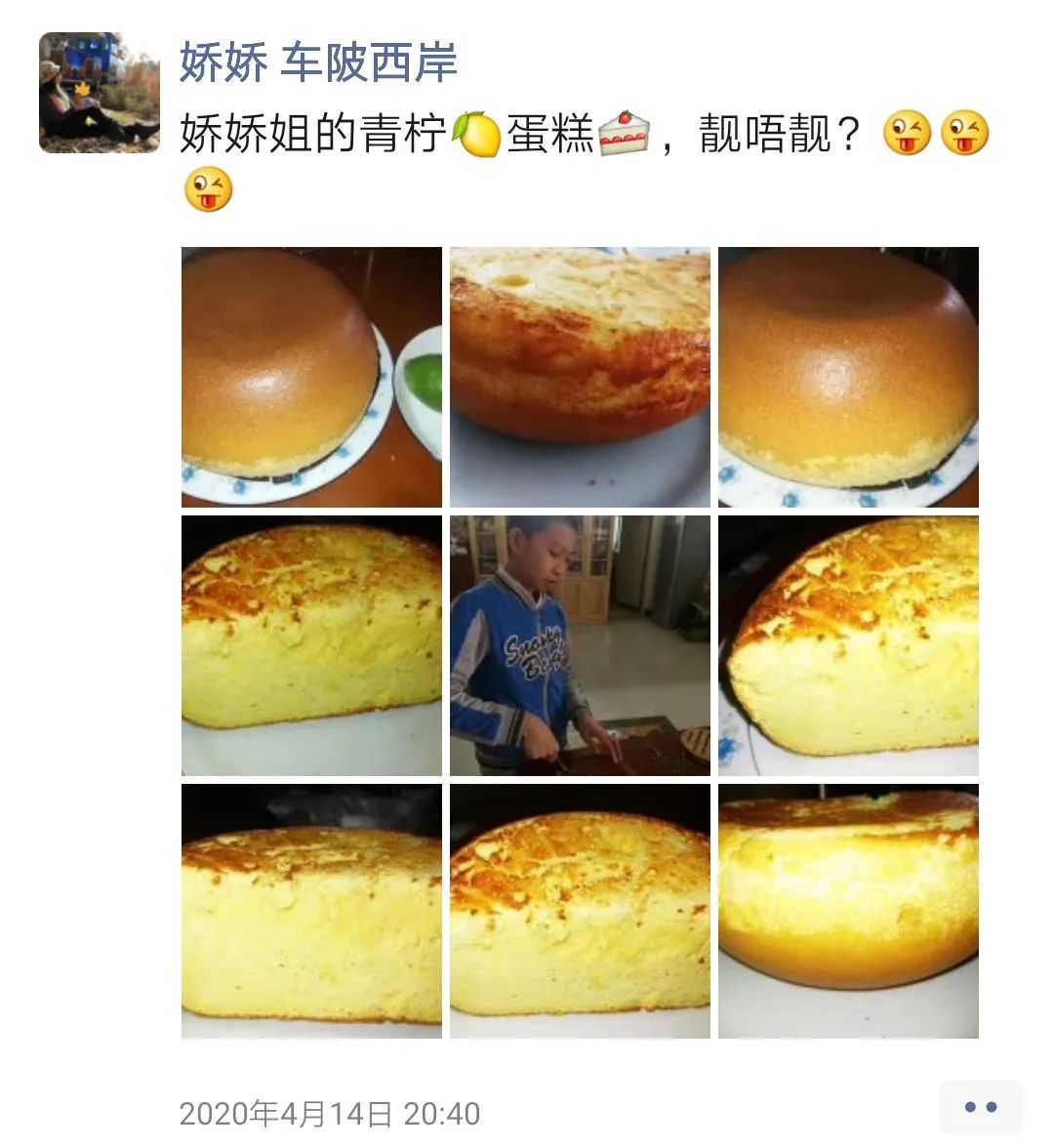The width and height of the screenshot is (1054, 1148).
Task: View the eighth photo of the half cake
Action: (580, 911)
